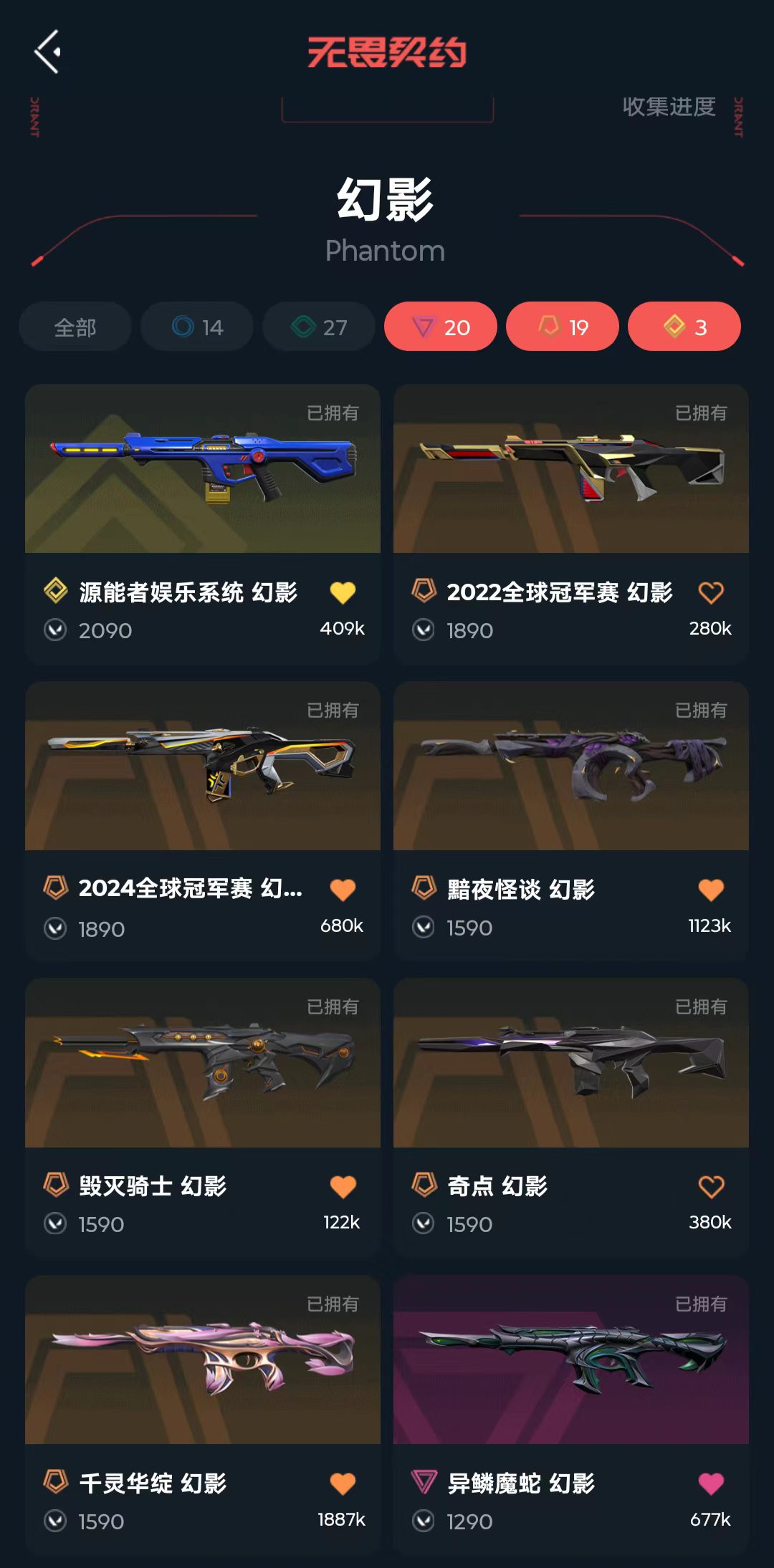Image resolution: width=774 pixels, height=1568 pixels.
Task: Open the 黯夜怪谈 幻影 skin card
Action: pyautogui.click(x=570, y=766)
